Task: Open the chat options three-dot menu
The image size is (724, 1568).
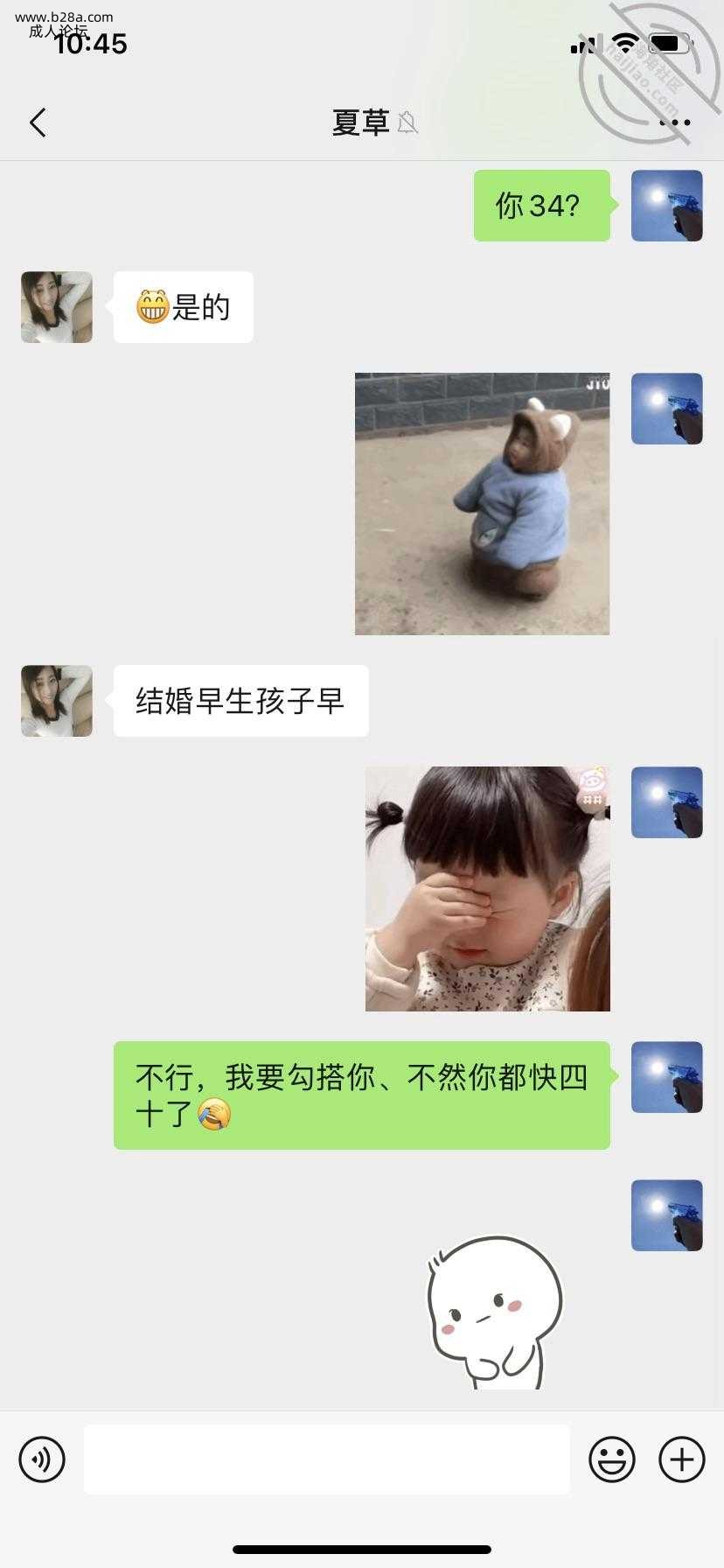Action: (x=674, y=122)
